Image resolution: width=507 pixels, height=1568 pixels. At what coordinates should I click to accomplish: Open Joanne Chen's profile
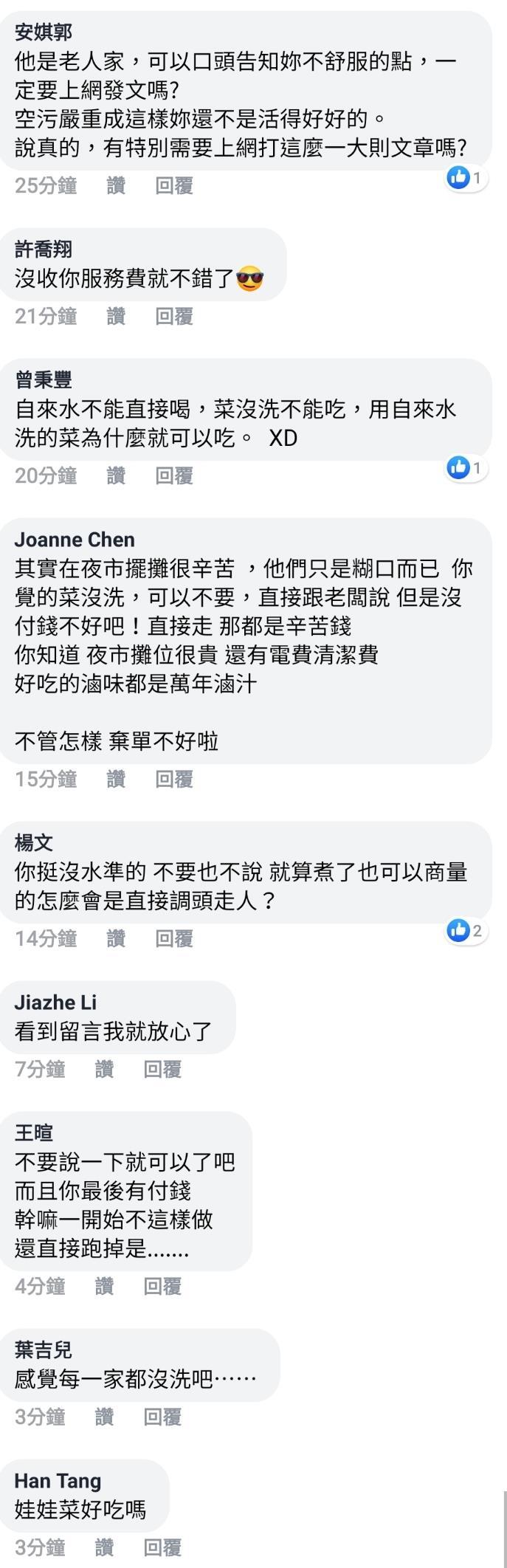(x=75, y=540)
